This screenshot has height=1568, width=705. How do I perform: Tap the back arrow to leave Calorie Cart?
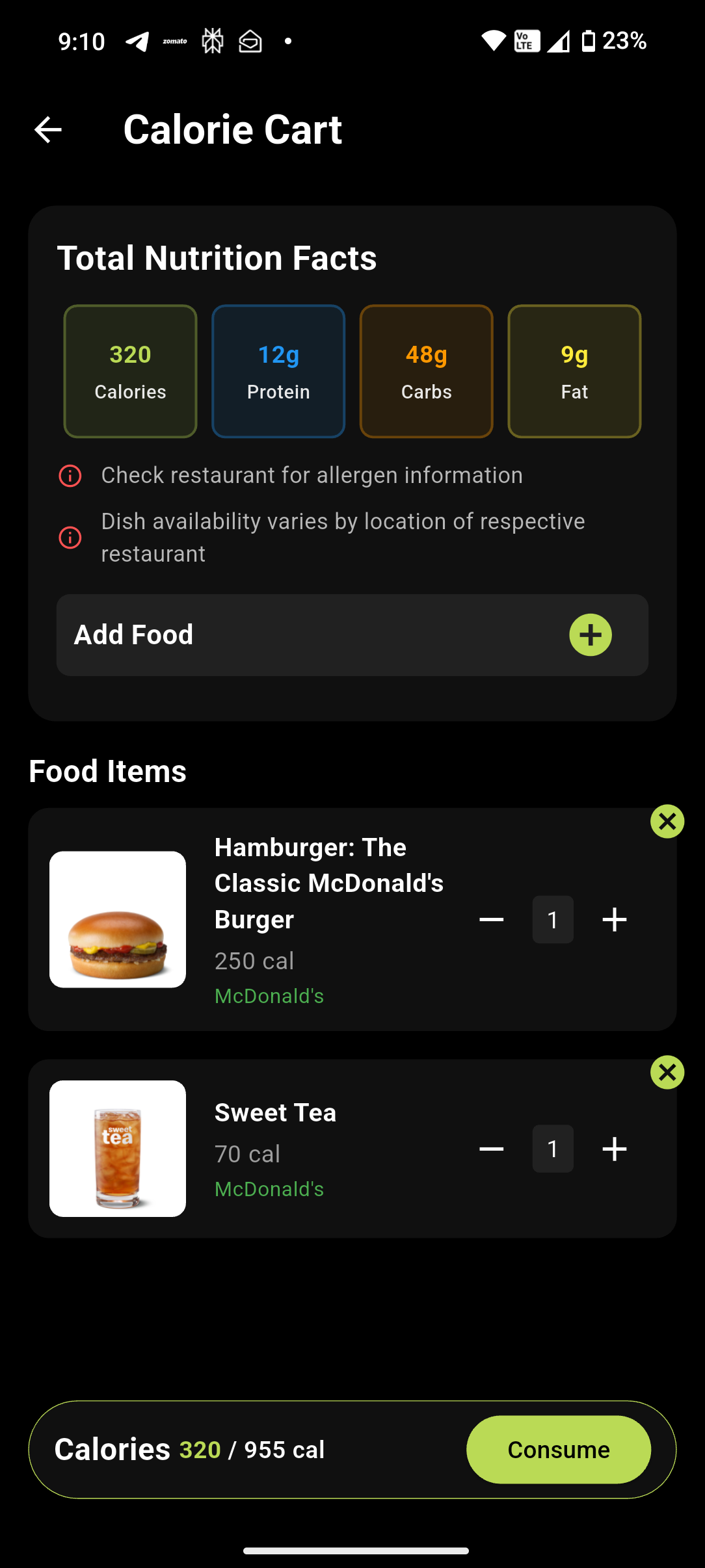click(47, 129)
